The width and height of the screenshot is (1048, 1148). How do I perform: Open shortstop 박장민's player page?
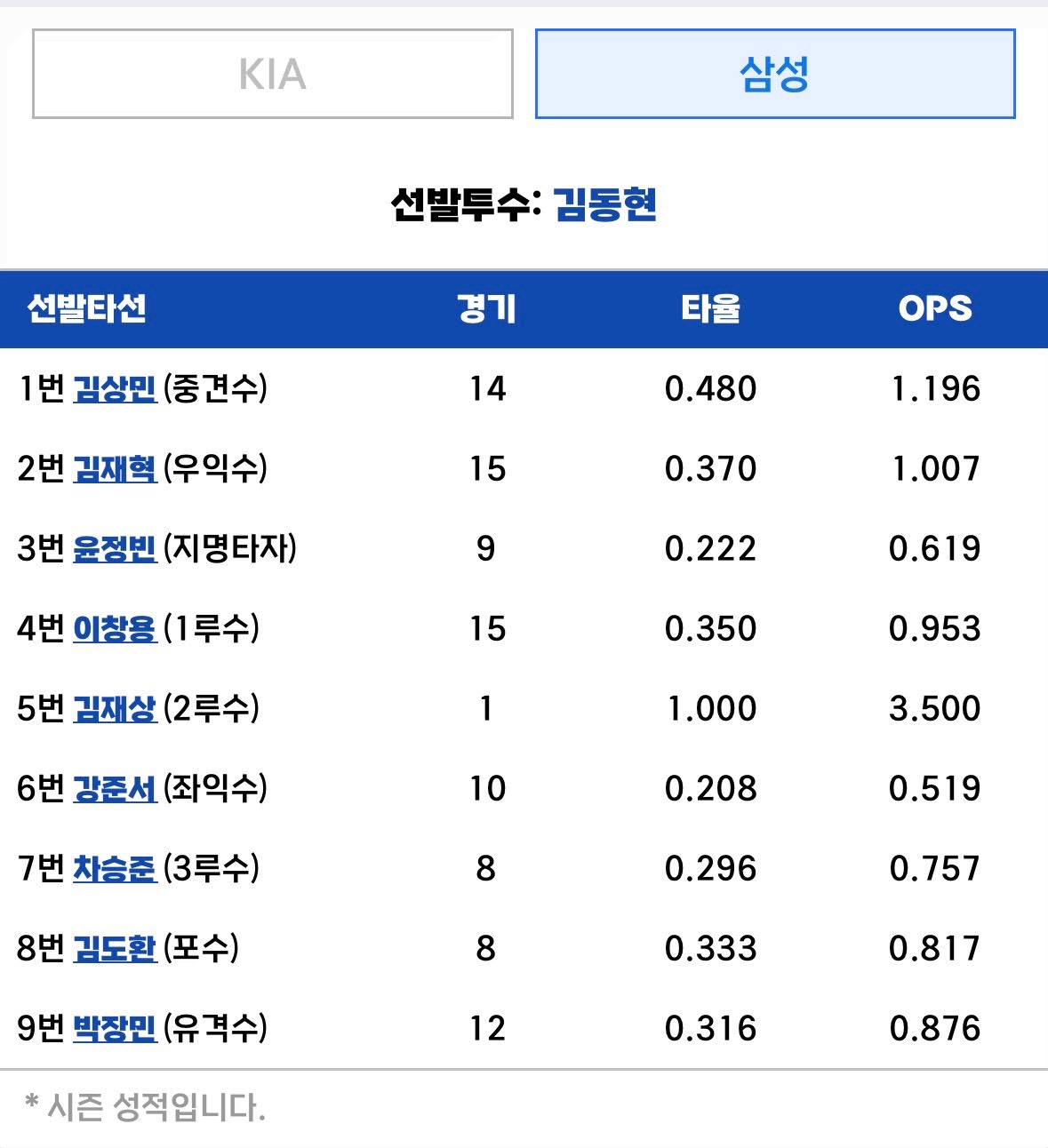(x=115, y=1029)
